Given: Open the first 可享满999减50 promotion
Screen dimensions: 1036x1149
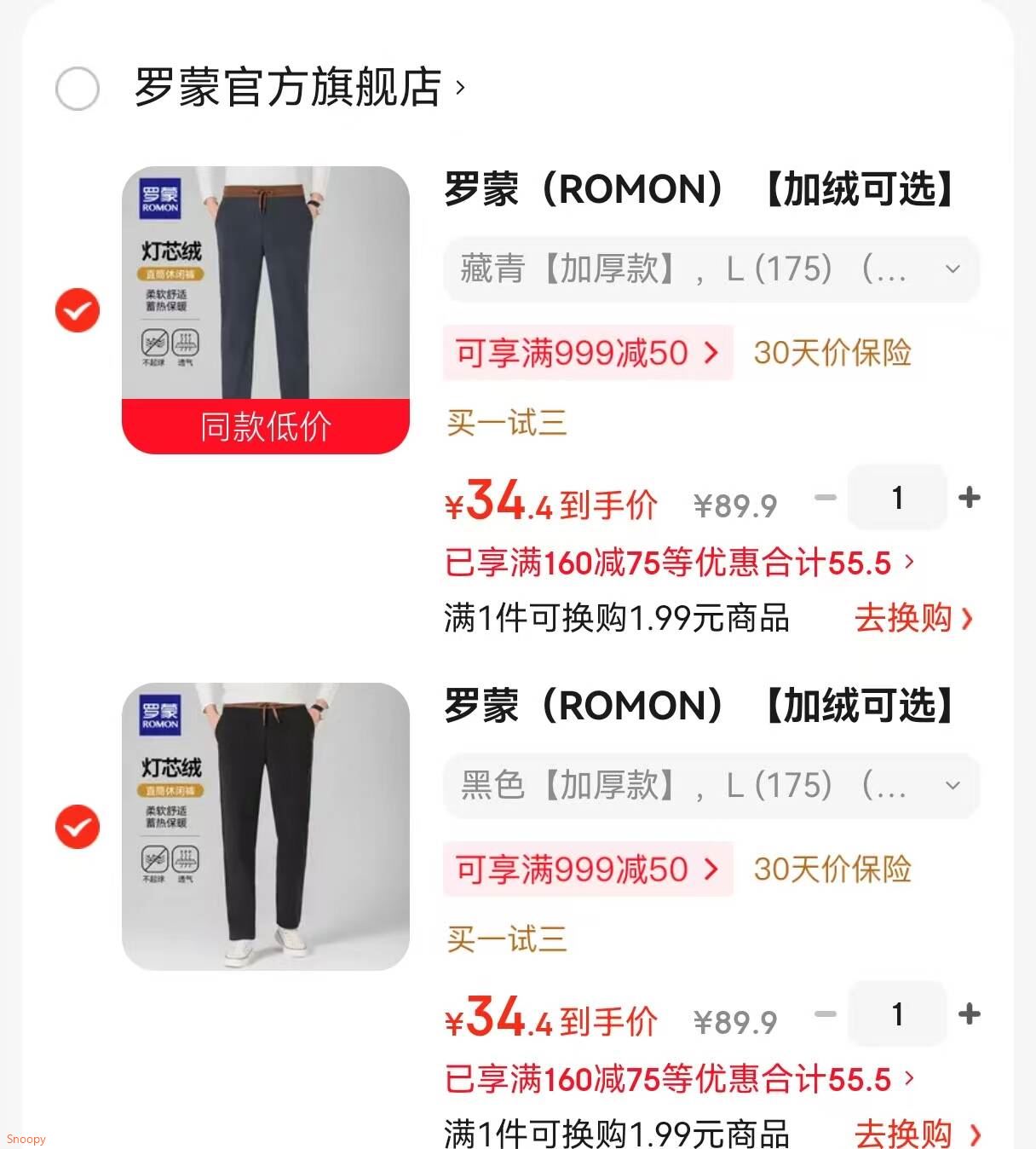Looking at the screenshot, I should pos(588,353).
